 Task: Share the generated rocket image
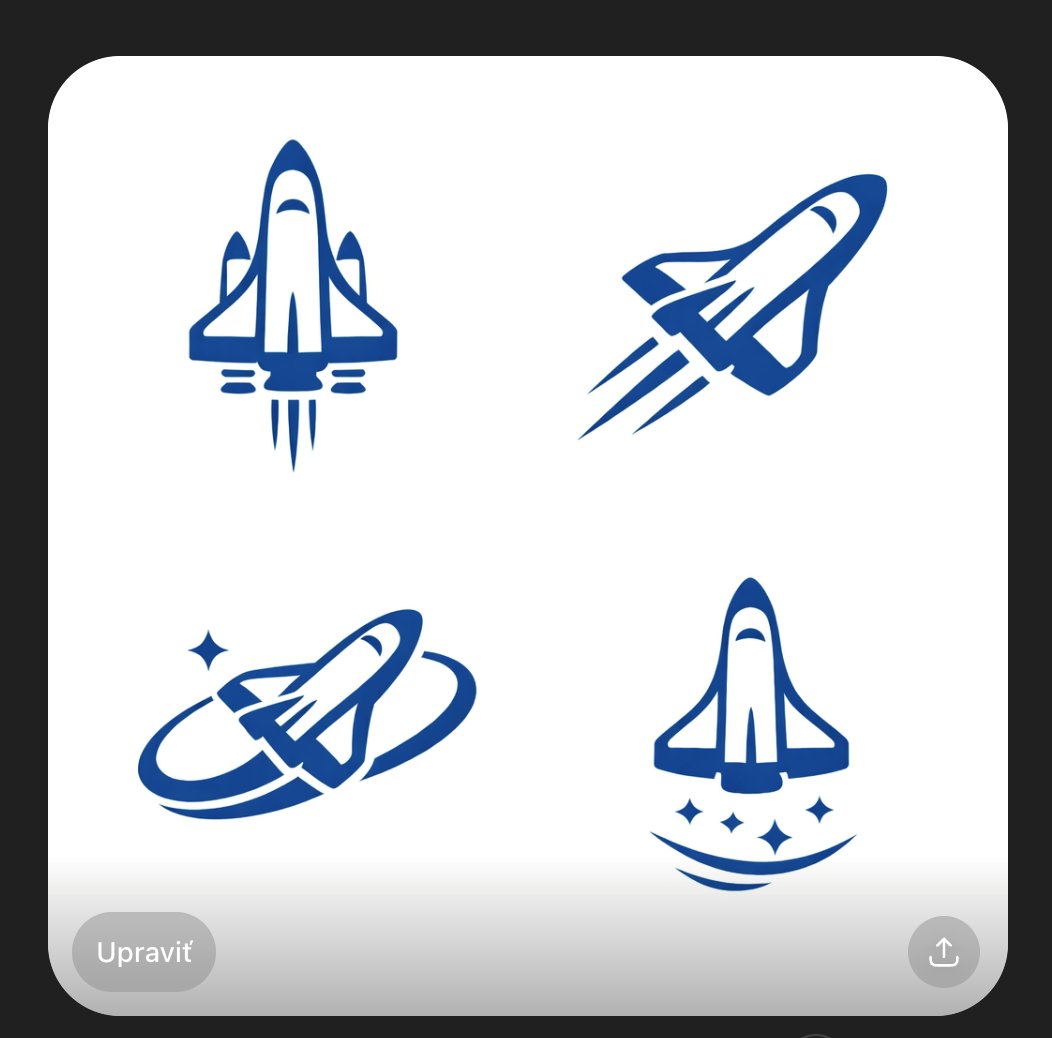click(x=943, y=952)
